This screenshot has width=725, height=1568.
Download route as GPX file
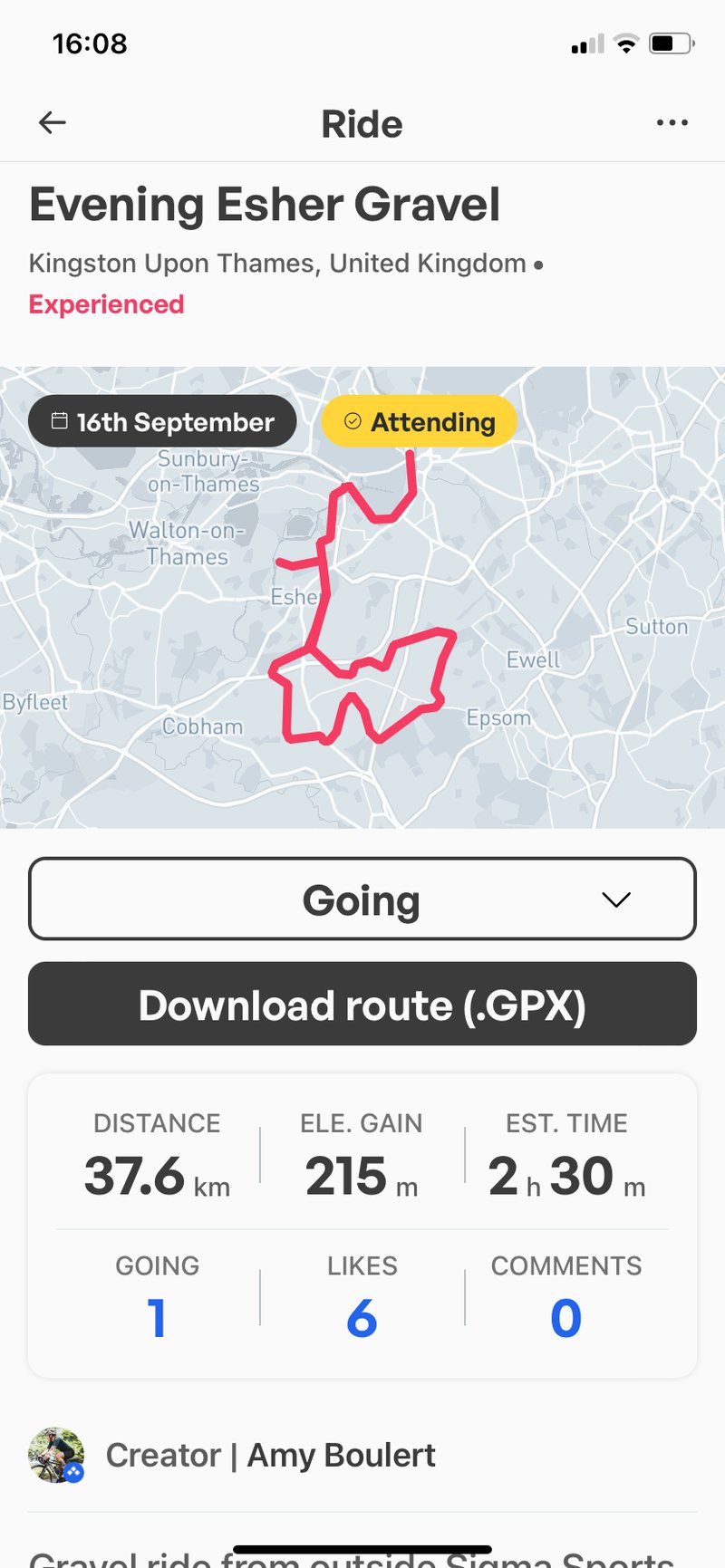tap(362, 1004)
